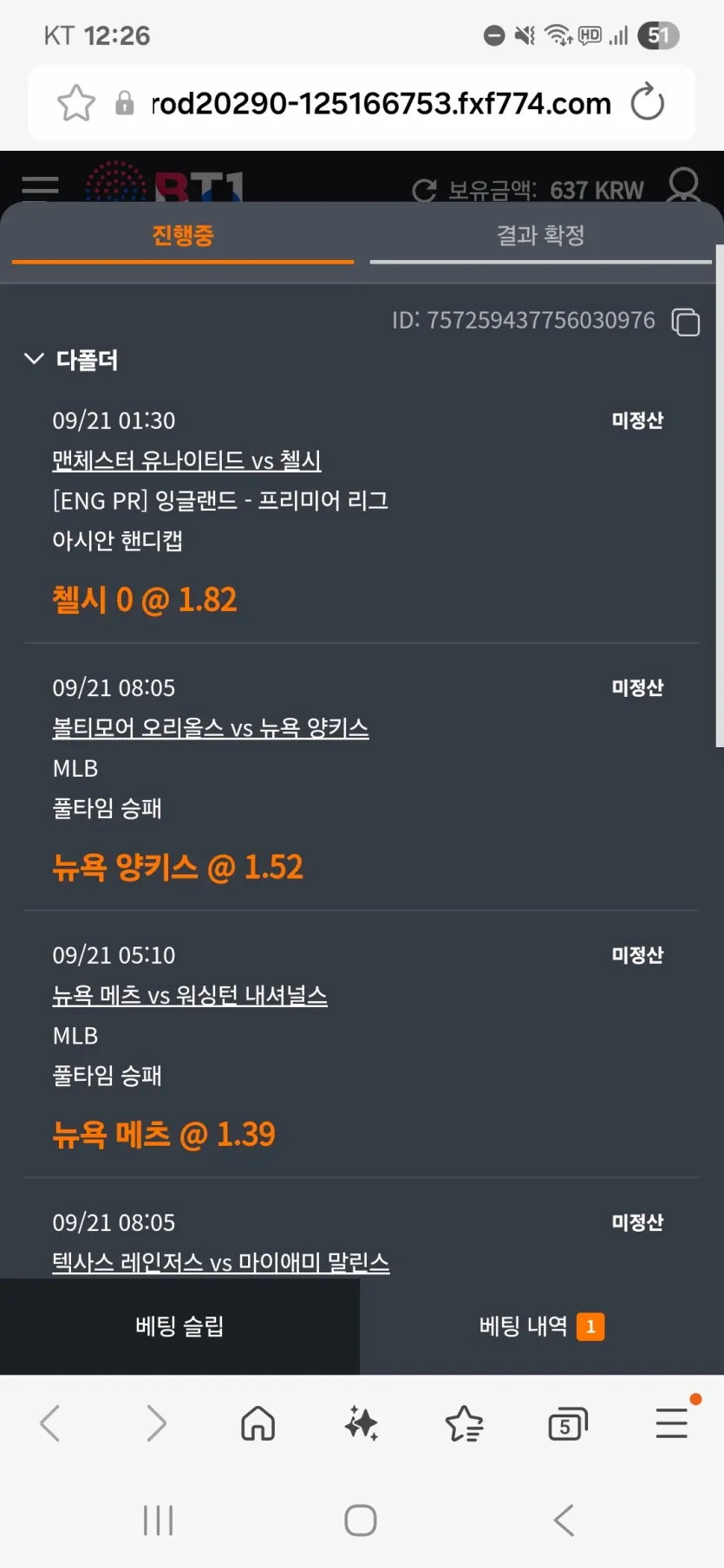Open 볼티모어 오리올스 vs 뉴욕 양키스 match link
The image size is (724, 1568).
point(211,728)
